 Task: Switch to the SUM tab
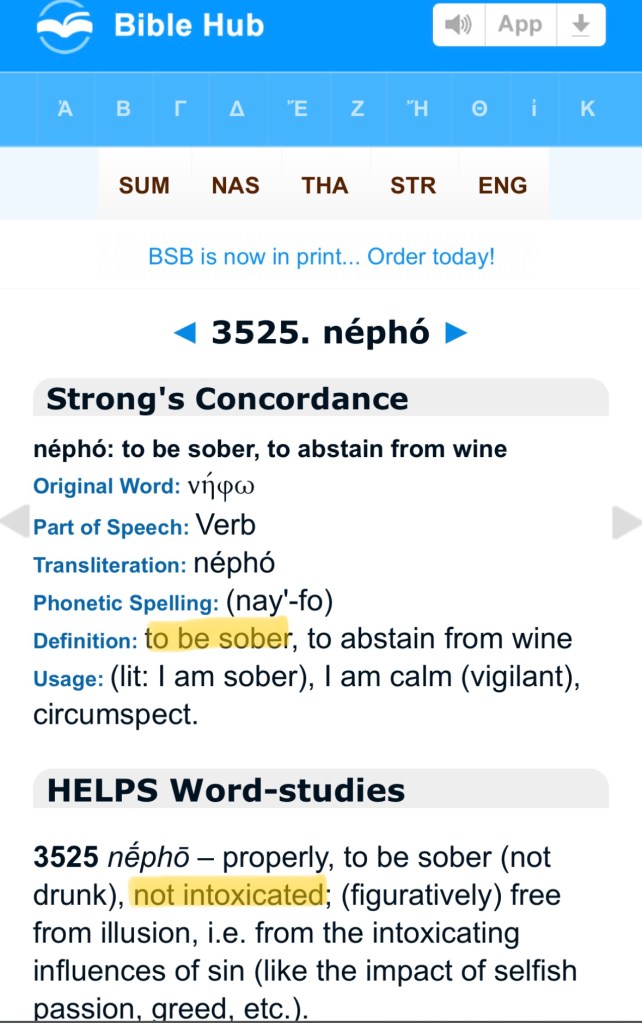pos(144,185)
